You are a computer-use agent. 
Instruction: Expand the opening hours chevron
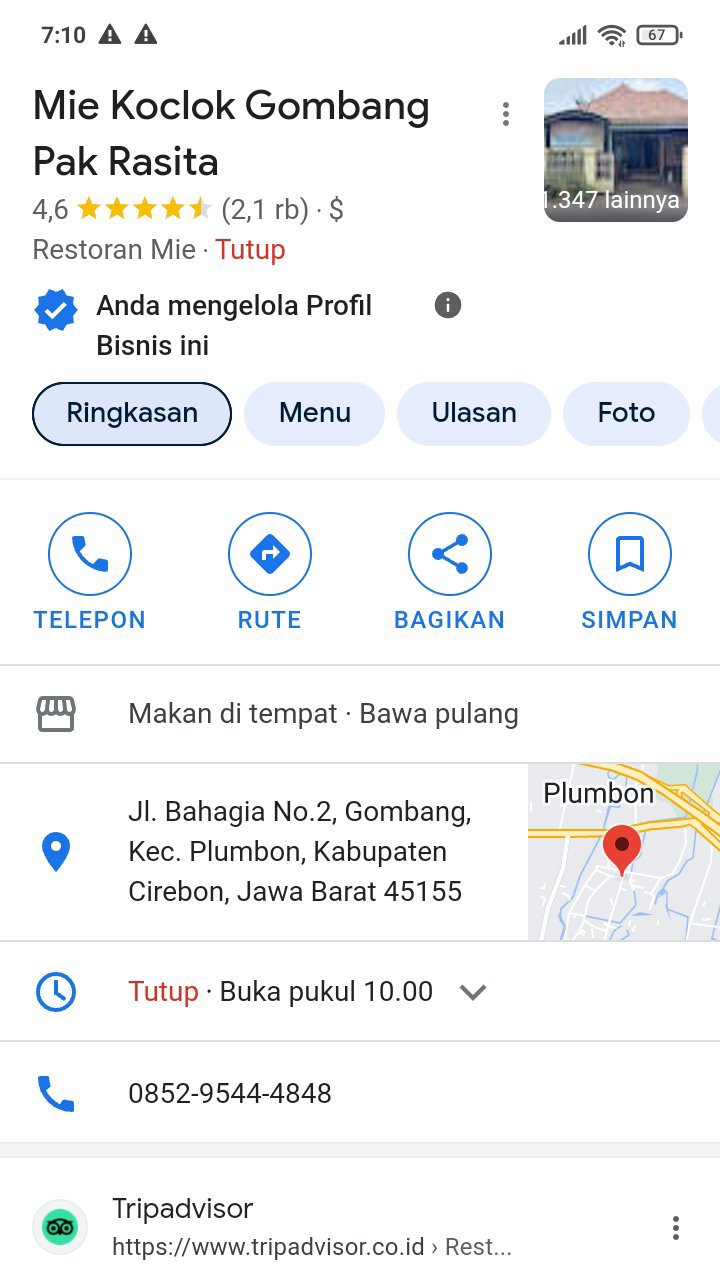472,992
